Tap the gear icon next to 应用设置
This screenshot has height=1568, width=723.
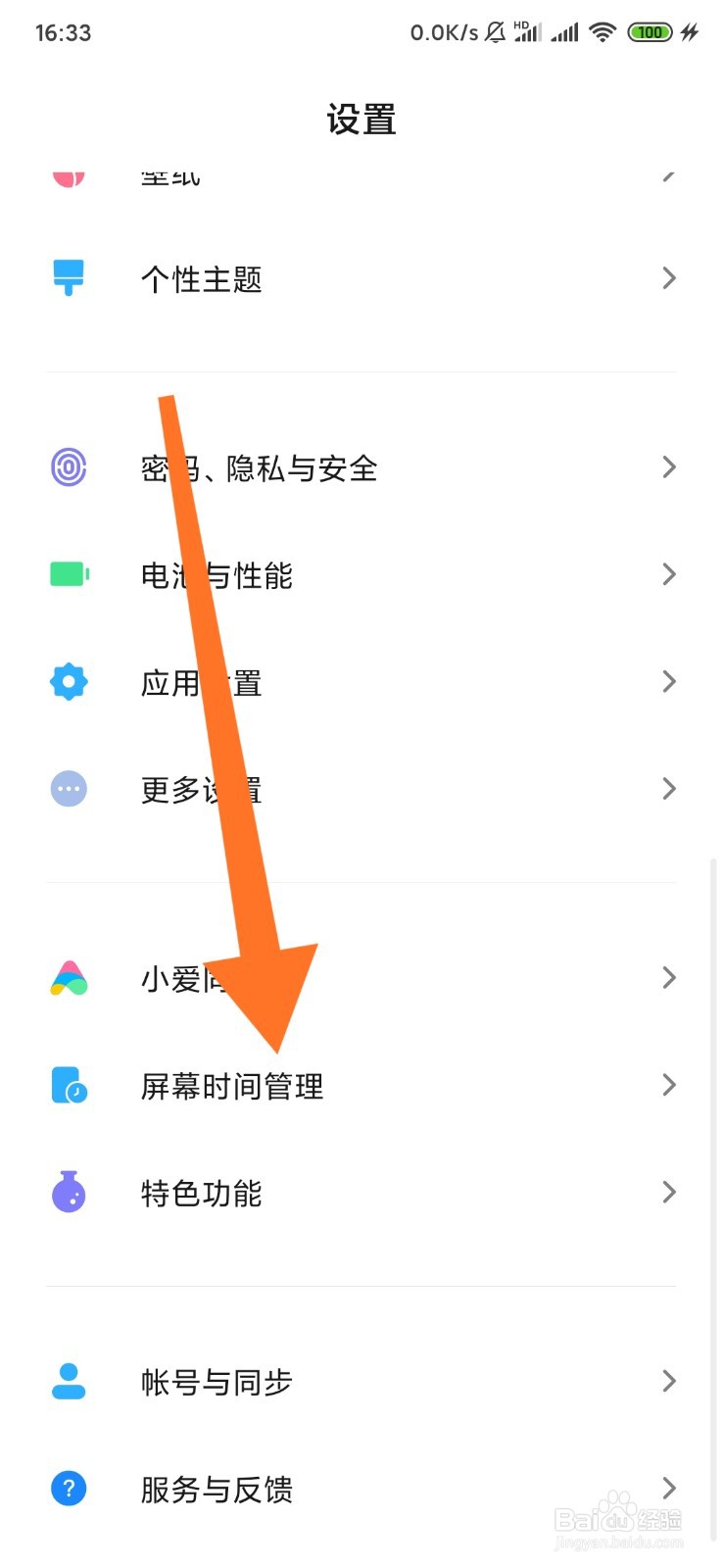68,681
